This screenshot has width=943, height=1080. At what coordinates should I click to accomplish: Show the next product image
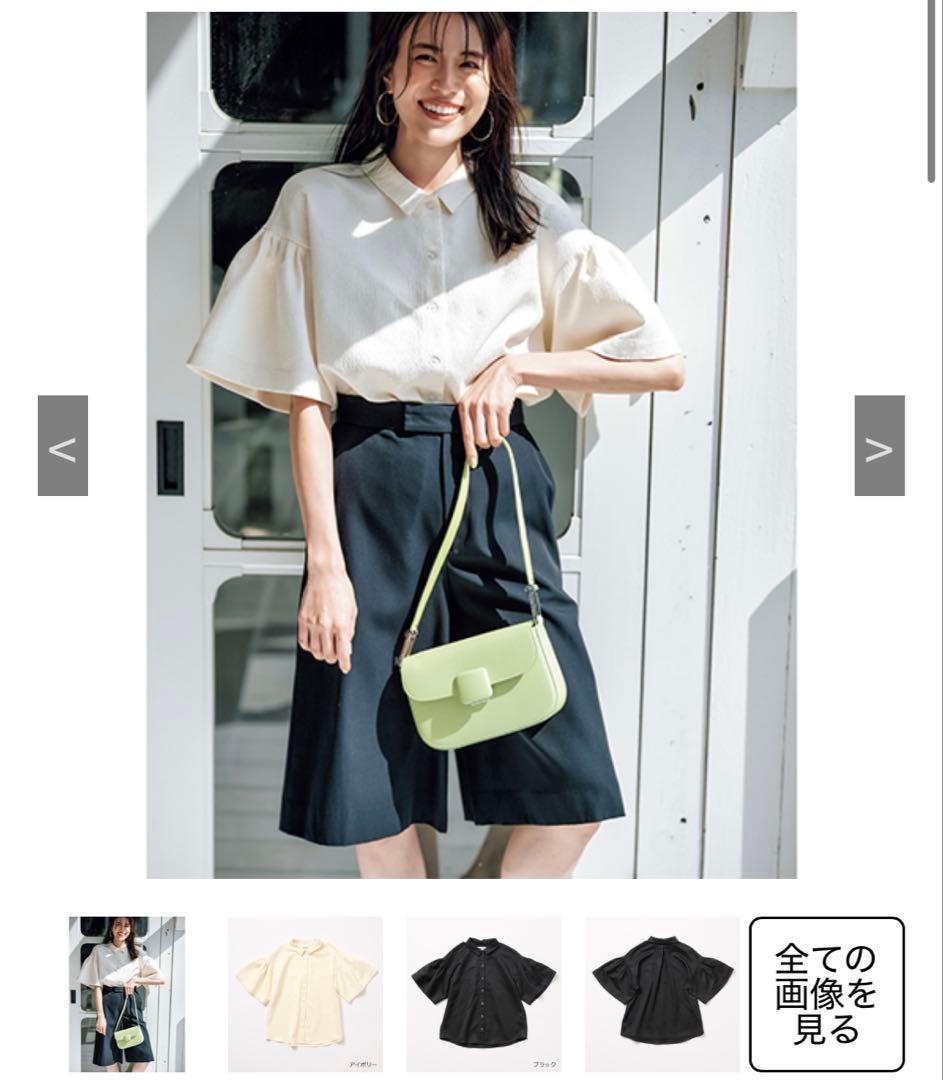[879, 446]
